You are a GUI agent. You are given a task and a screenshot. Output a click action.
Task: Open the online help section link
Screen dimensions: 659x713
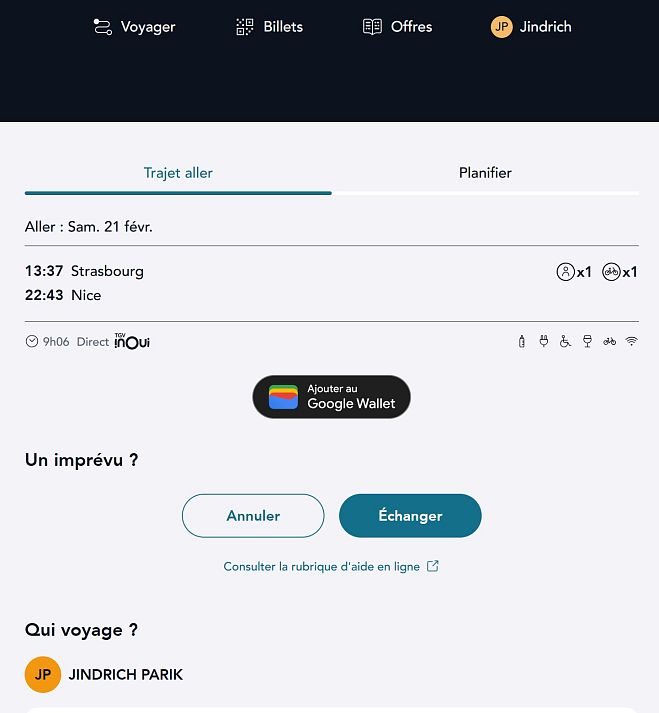click(x=330, y=566)
